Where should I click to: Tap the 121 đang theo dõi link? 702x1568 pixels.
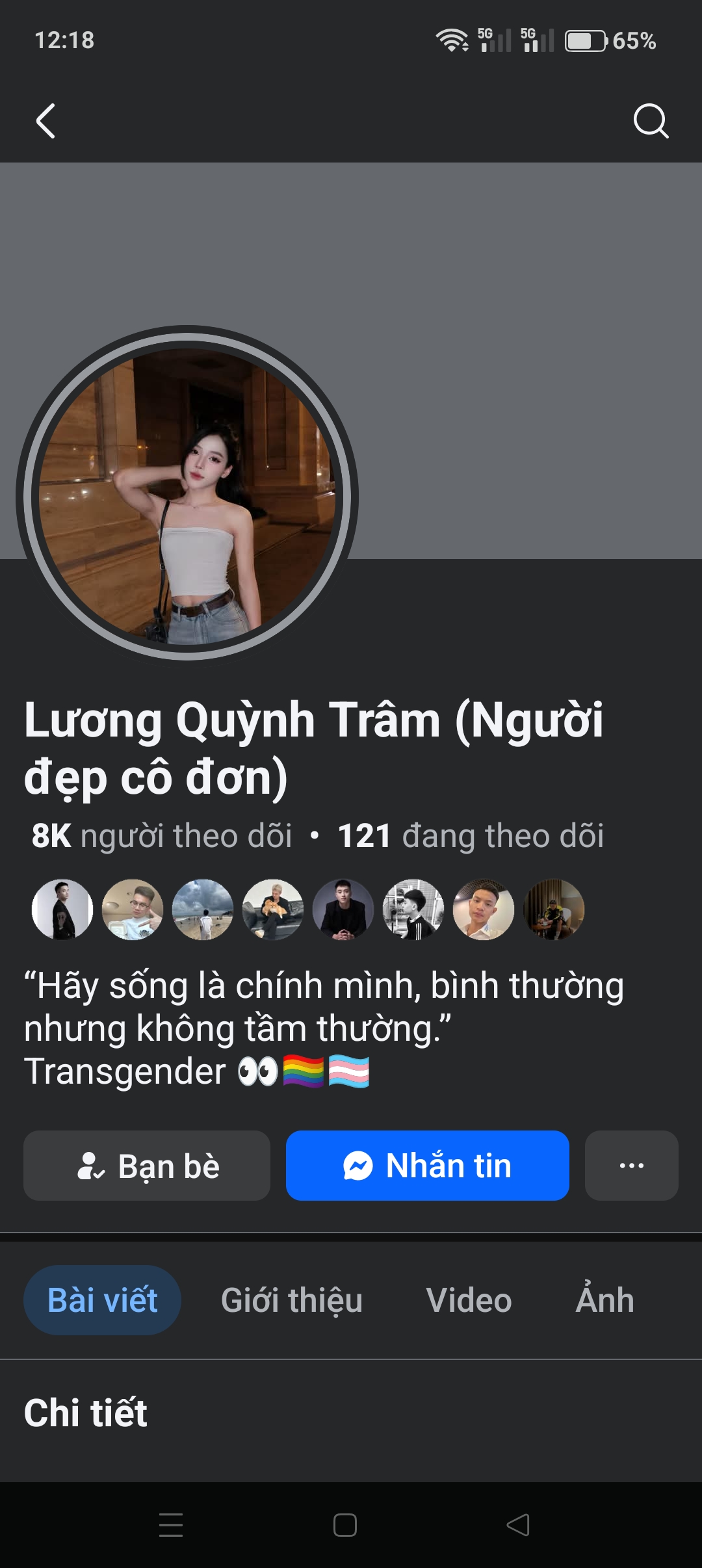pyautogui.click(x=474, y=837)
